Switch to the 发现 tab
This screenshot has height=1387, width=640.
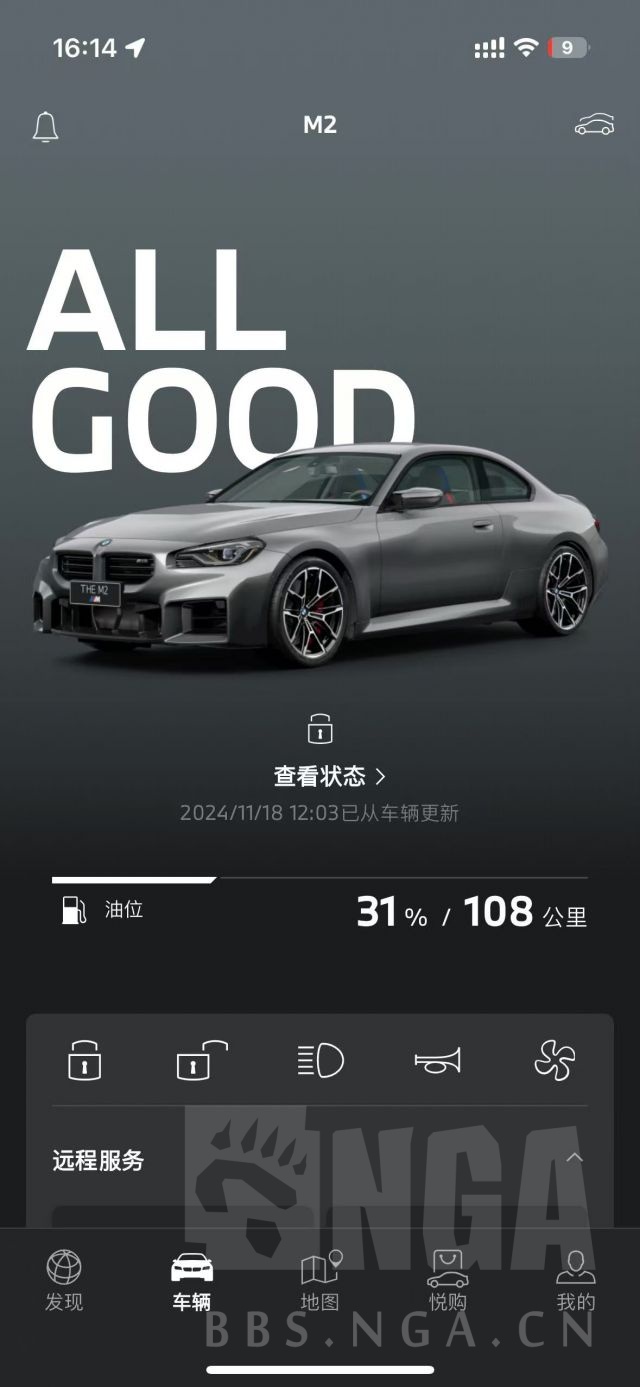(64, 1281)
